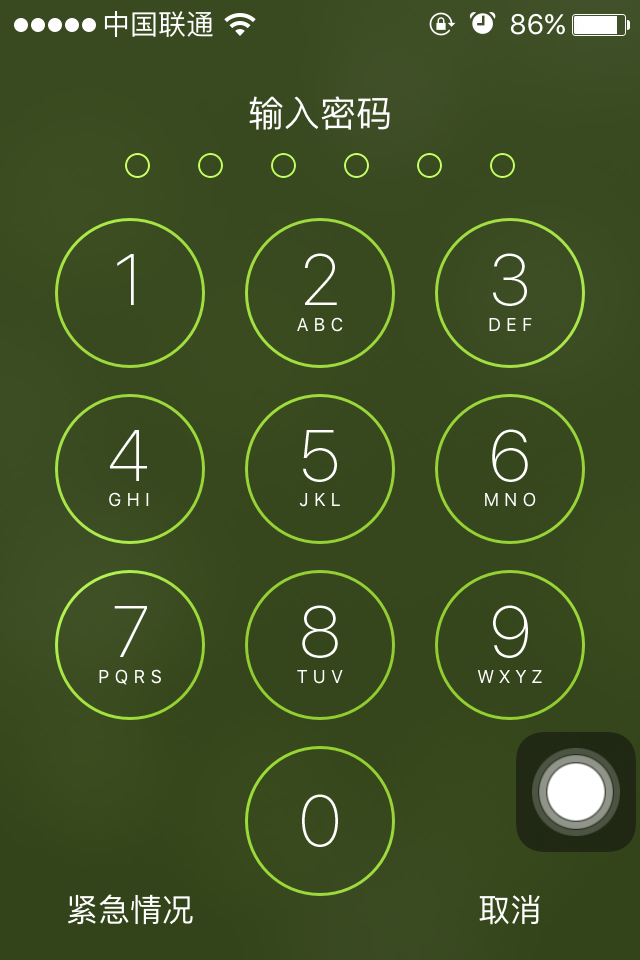
Task: Tap the 6 MNO key
Action: click(x=510, y=469)
